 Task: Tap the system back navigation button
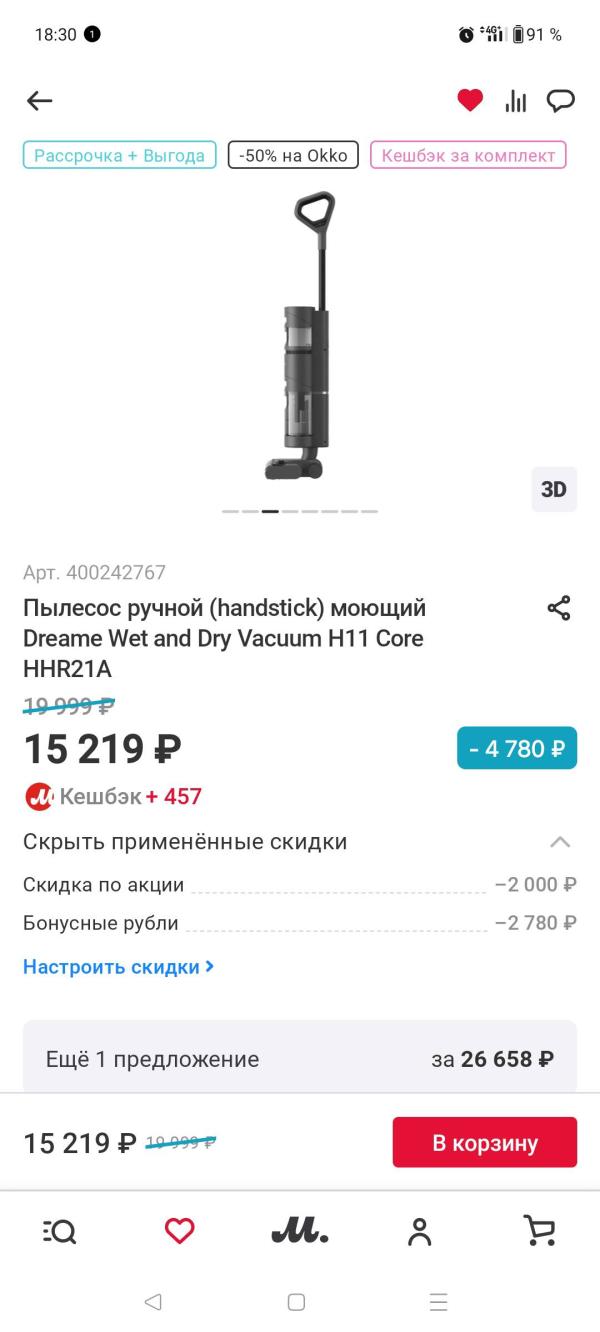(x=153, y=1302)
